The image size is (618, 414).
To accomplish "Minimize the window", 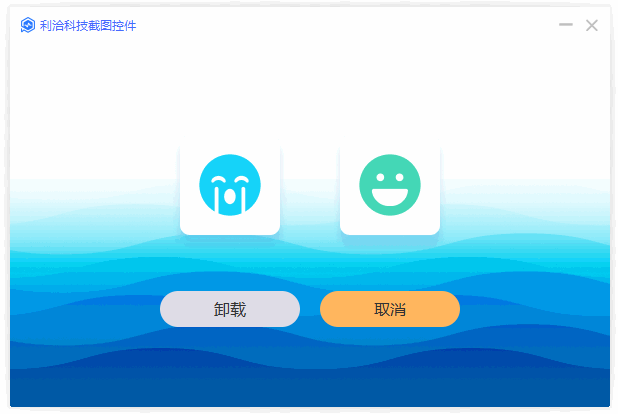I will (566, 25).
